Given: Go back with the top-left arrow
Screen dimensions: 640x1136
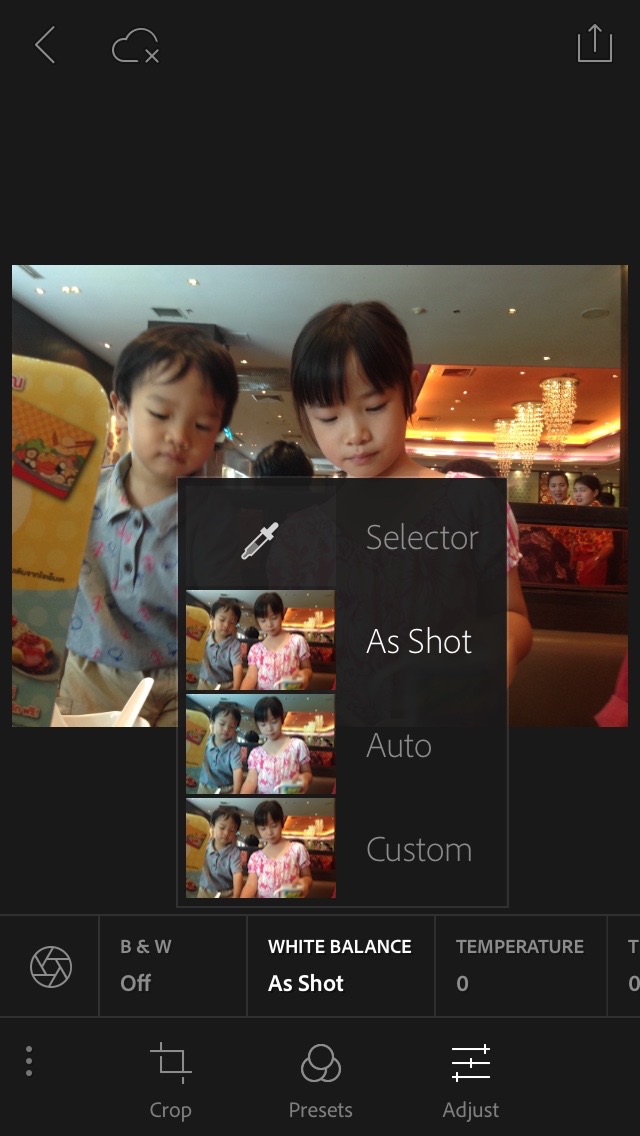Looking at the screenshot, I should [x=45, y=45].
